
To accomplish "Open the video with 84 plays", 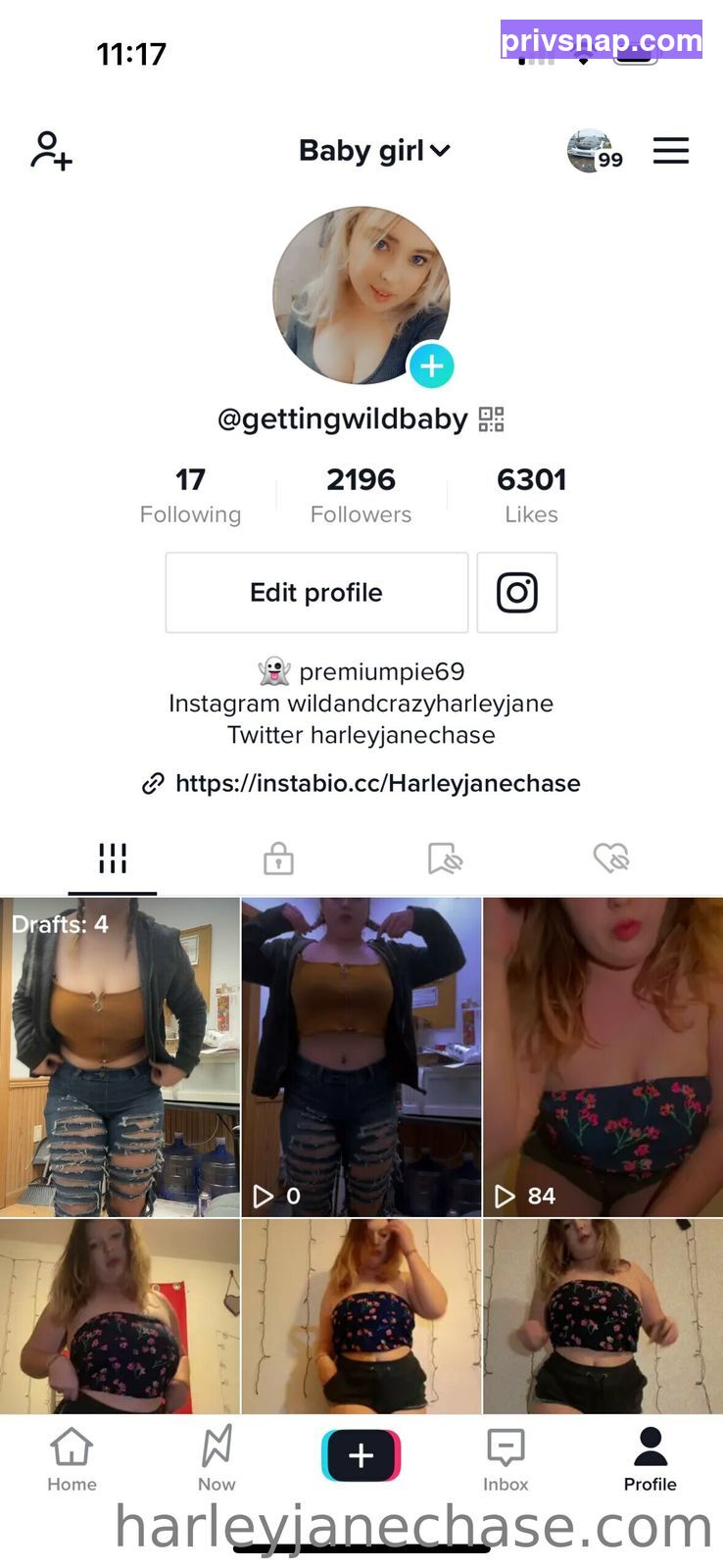I will 602,1056.
